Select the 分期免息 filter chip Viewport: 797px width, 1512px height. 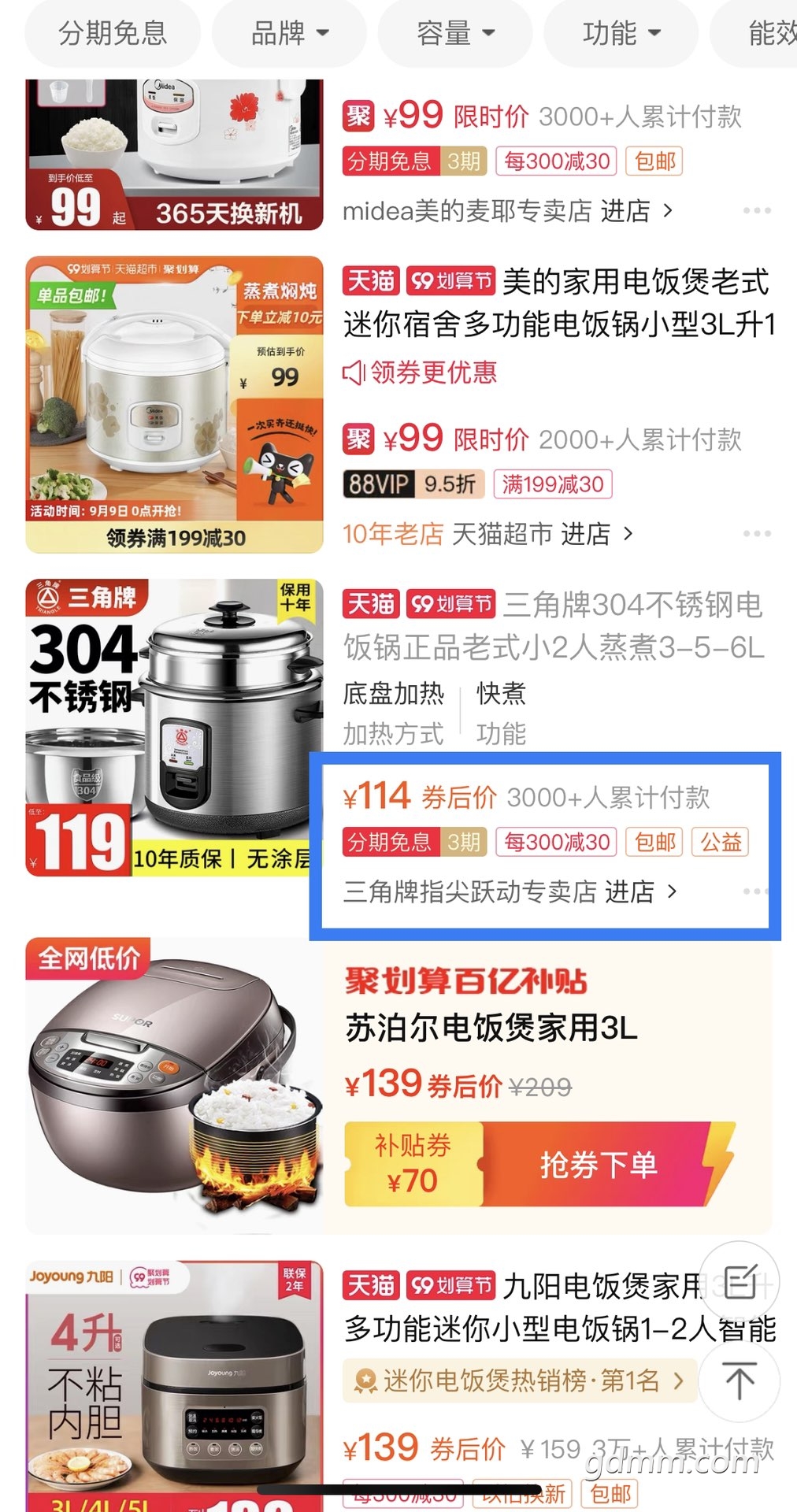coord(113,34)
